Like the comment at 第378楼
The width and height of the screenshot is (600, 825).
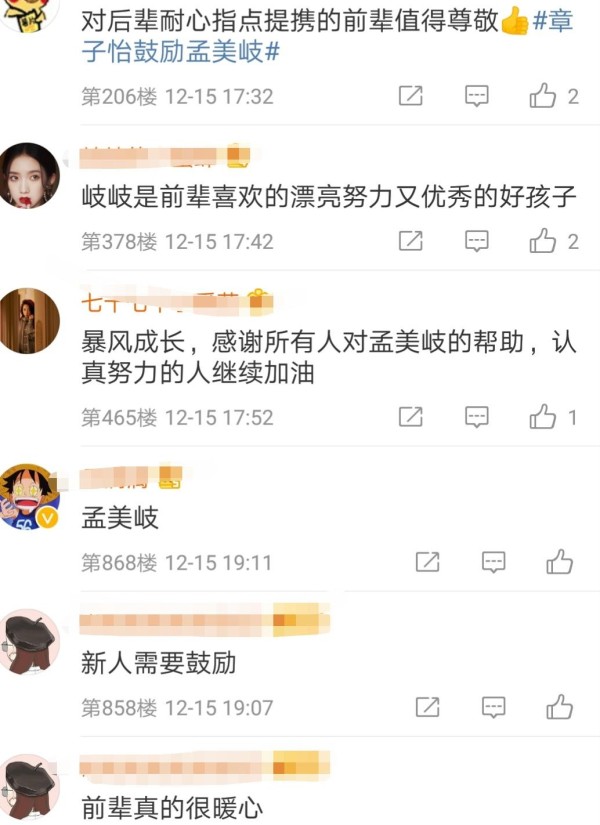[543, 241]
